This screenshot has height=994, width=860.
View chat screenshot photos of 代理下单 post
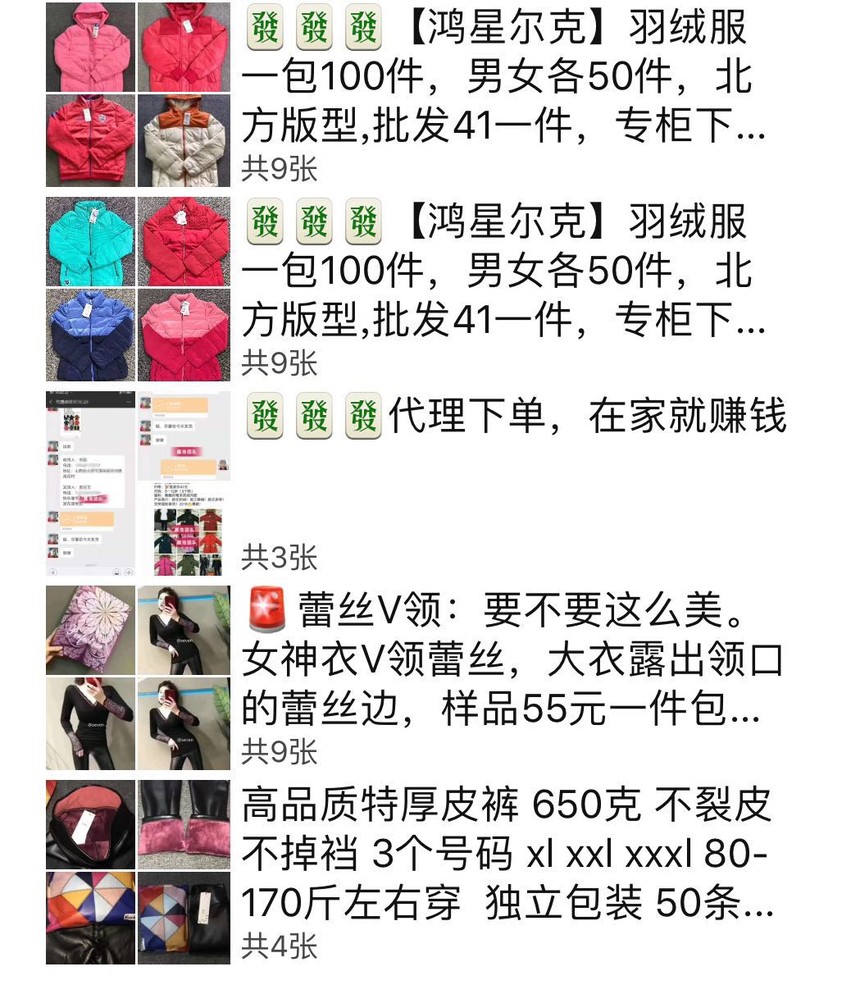pyautogui.click(x=138, y=483)
